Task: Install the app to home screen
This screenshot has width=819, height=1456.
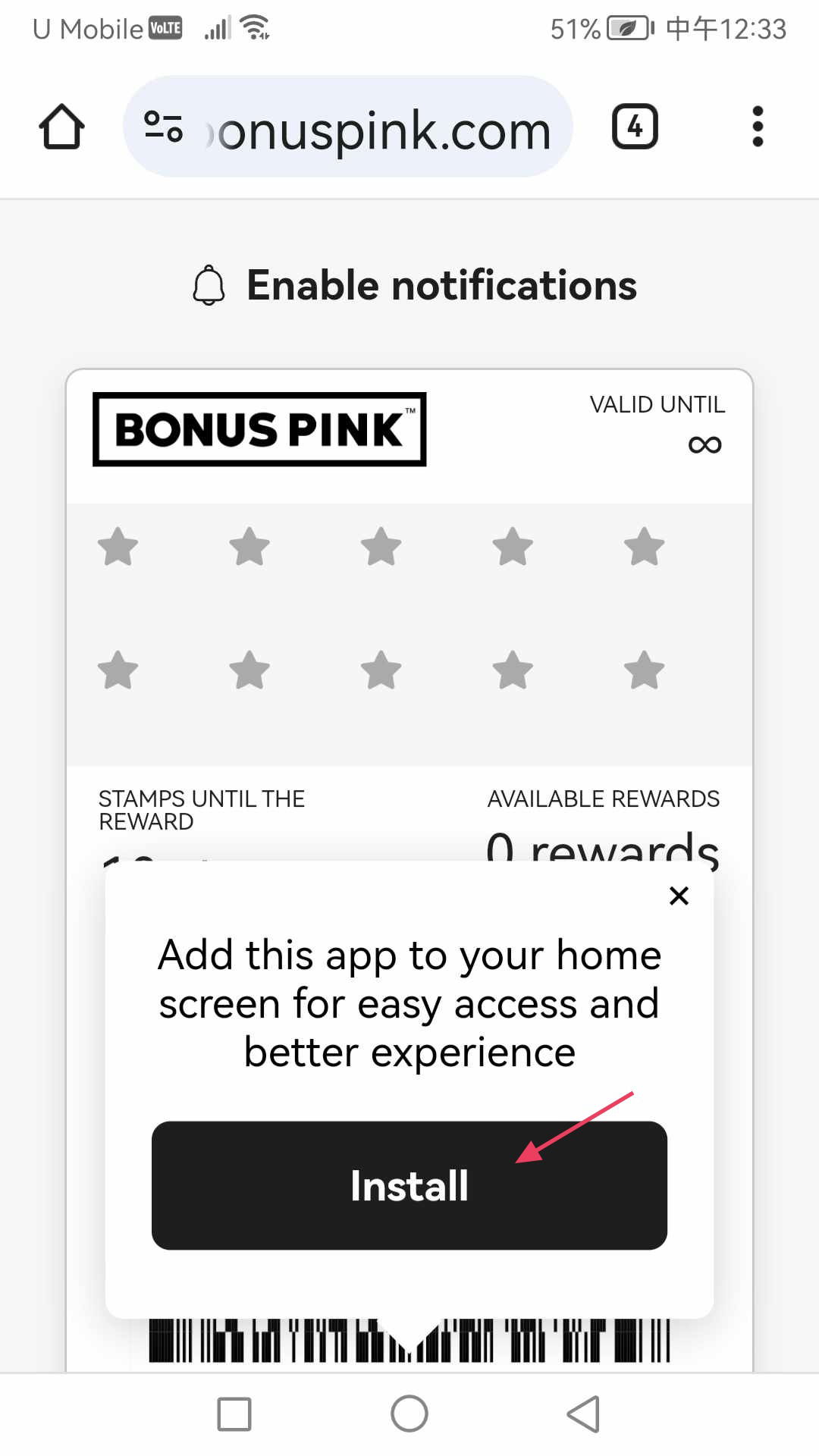Action: tap(409, 1185)
